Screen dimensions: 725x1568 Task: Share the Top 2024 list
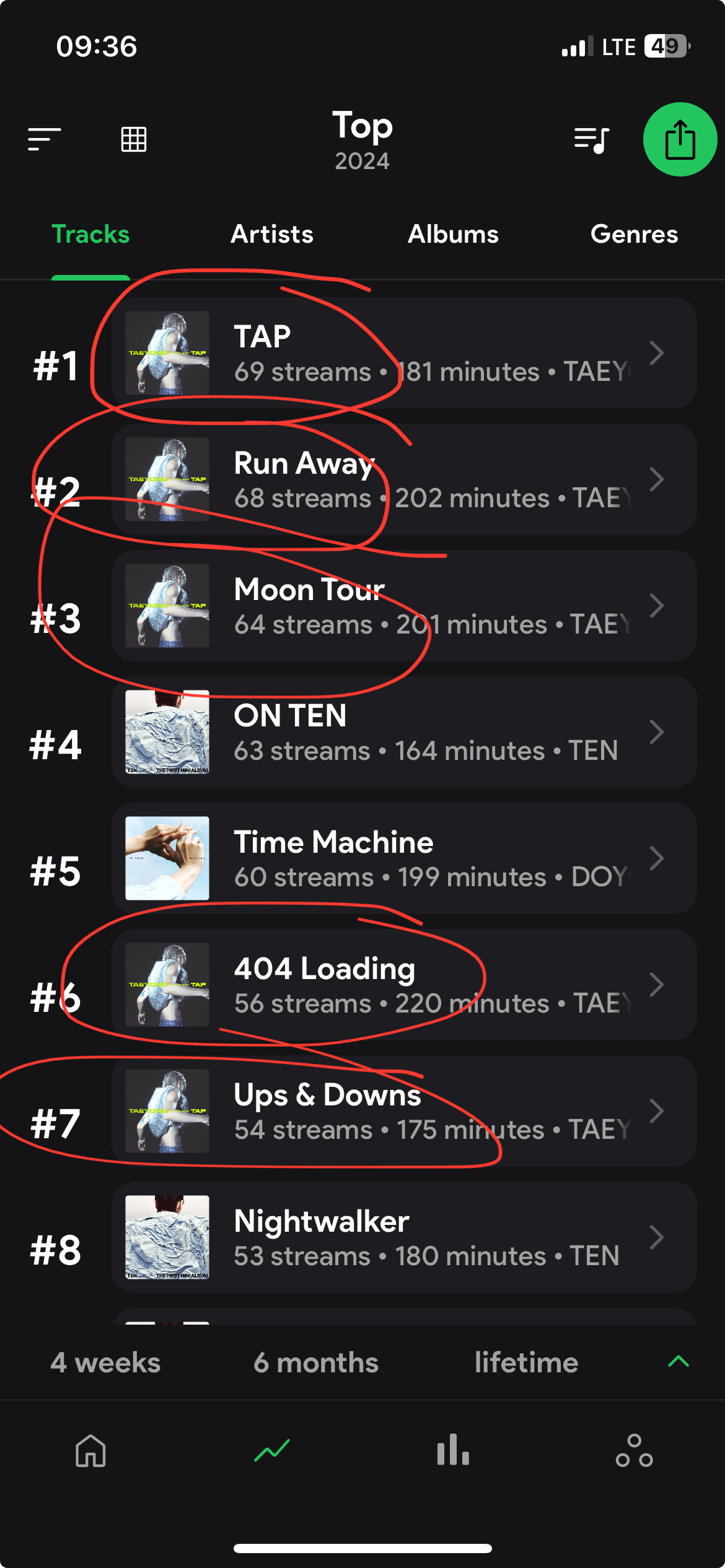tap(680, 140)
